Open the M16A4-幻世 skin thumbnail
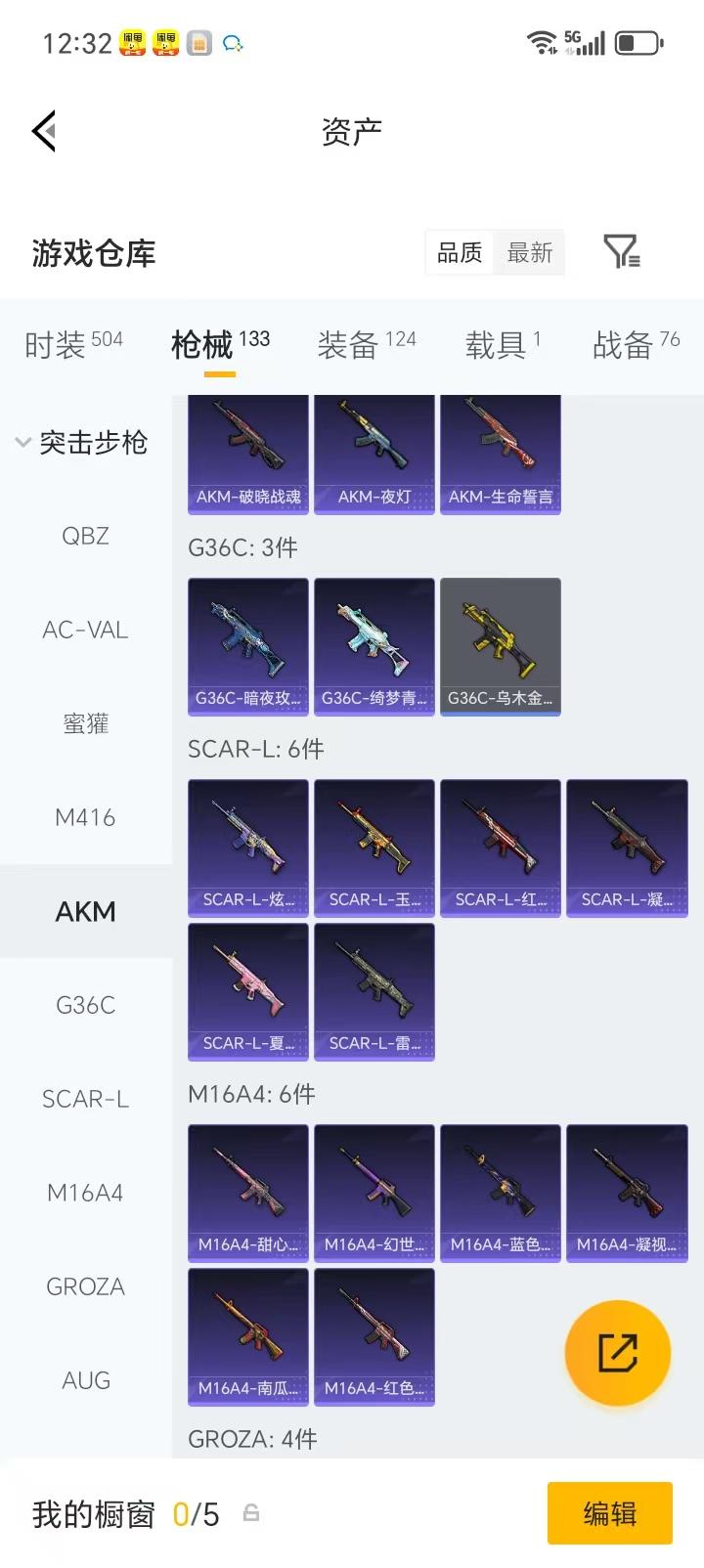 pyautogui.click(x=374, y=1194)
